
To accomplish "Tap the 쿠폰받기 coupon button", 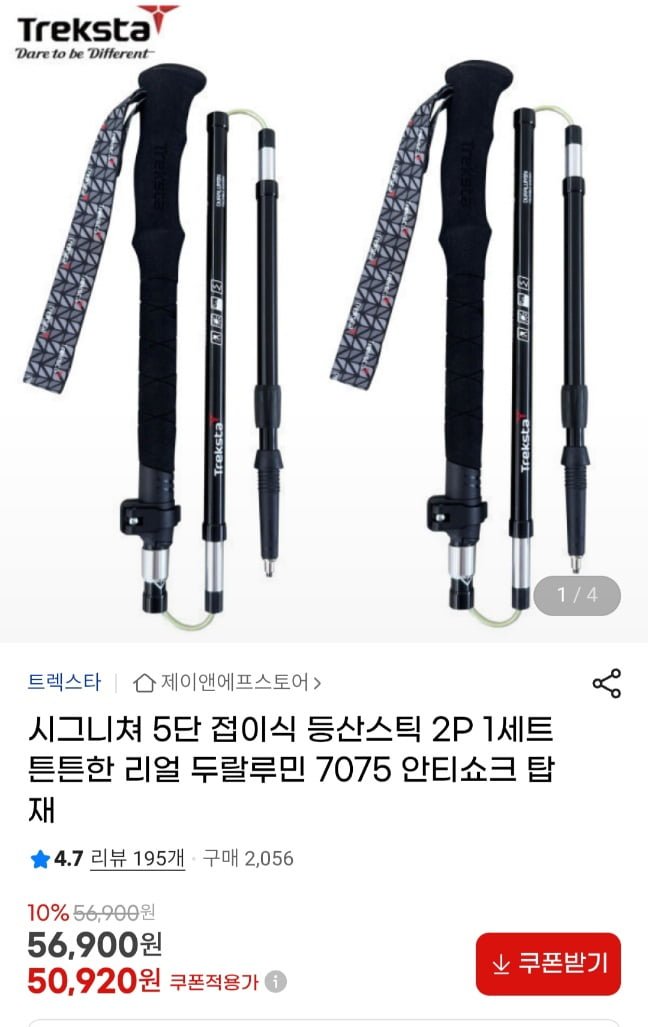I will (x=548, y=964).
